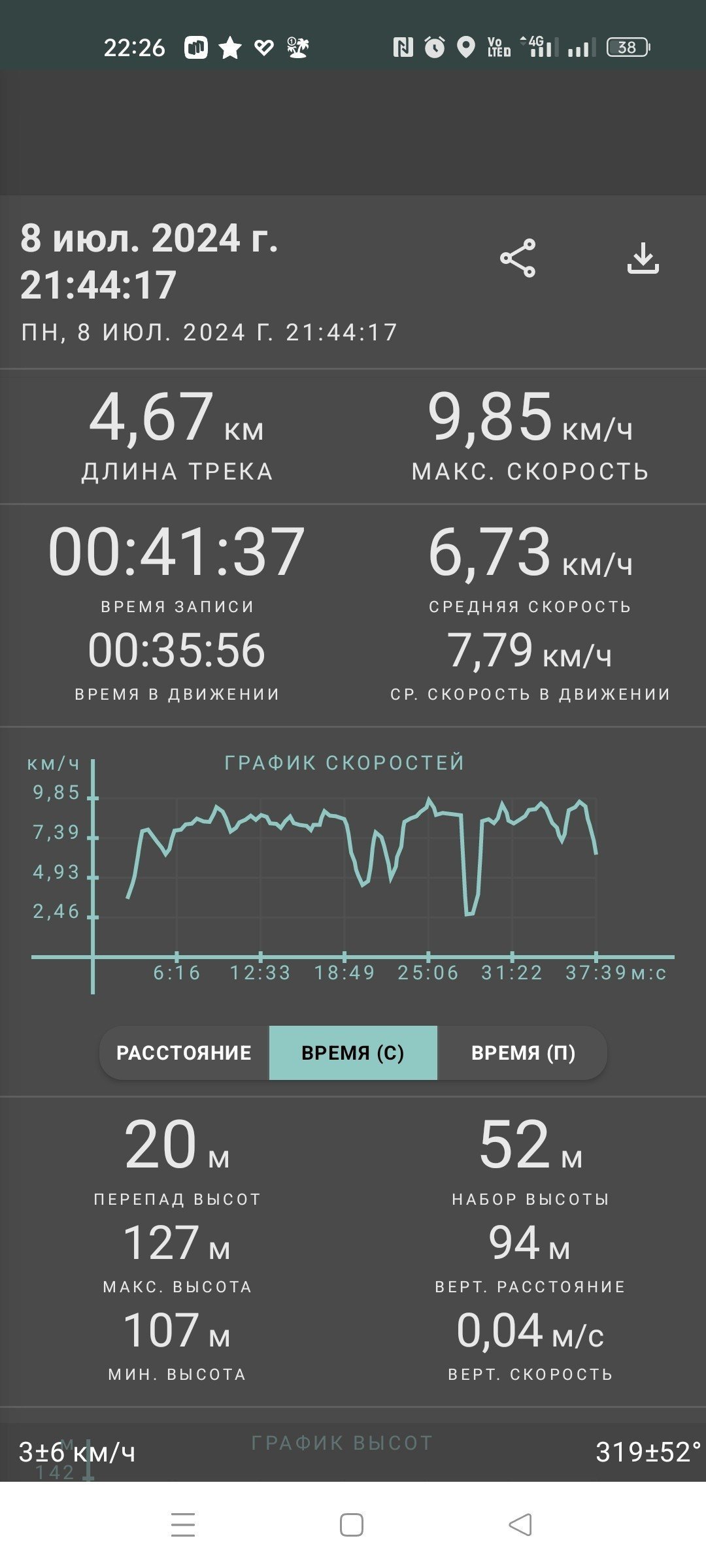706x1568 pixels.
Task: Go back with the system back button
Action: point(520,1525)
